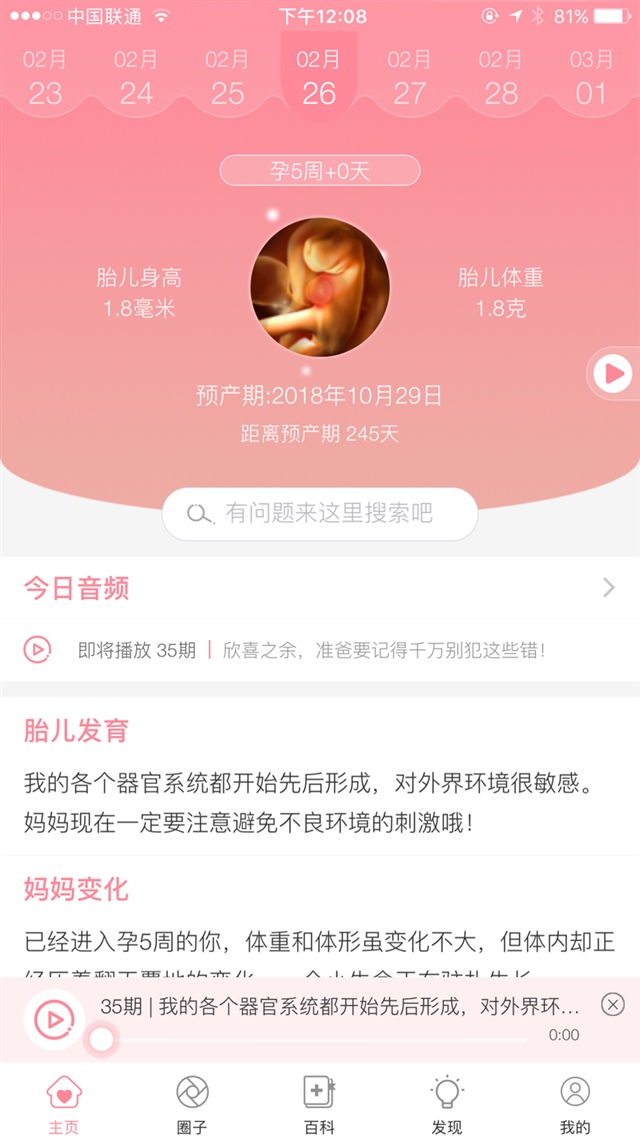Screen dimensions: 640x1138
Task: Tap the audio progress slider
Action: pos(320,1040)
